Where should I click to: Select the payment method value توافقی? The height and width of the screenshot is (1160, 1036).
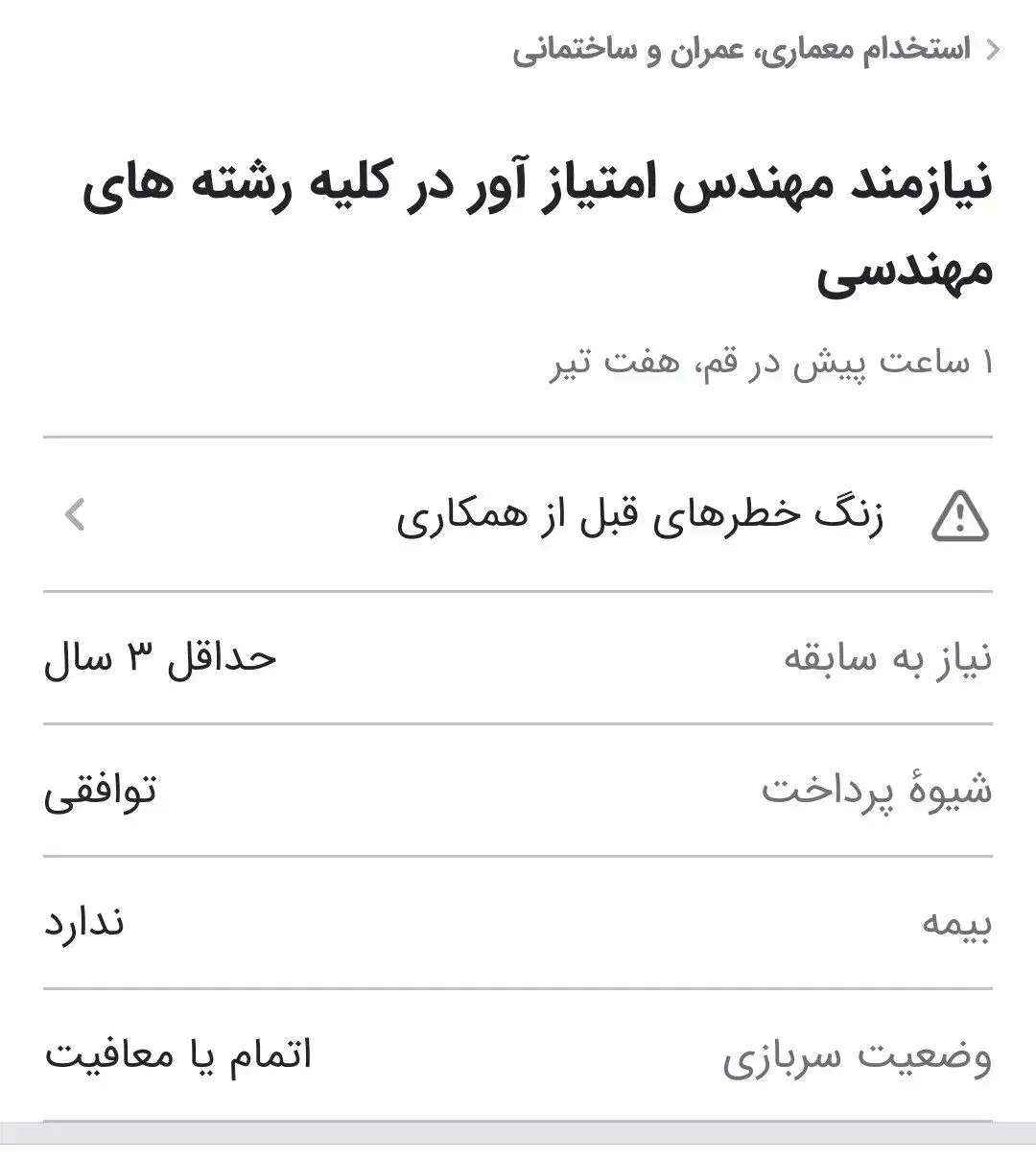[x=106, y=791]
